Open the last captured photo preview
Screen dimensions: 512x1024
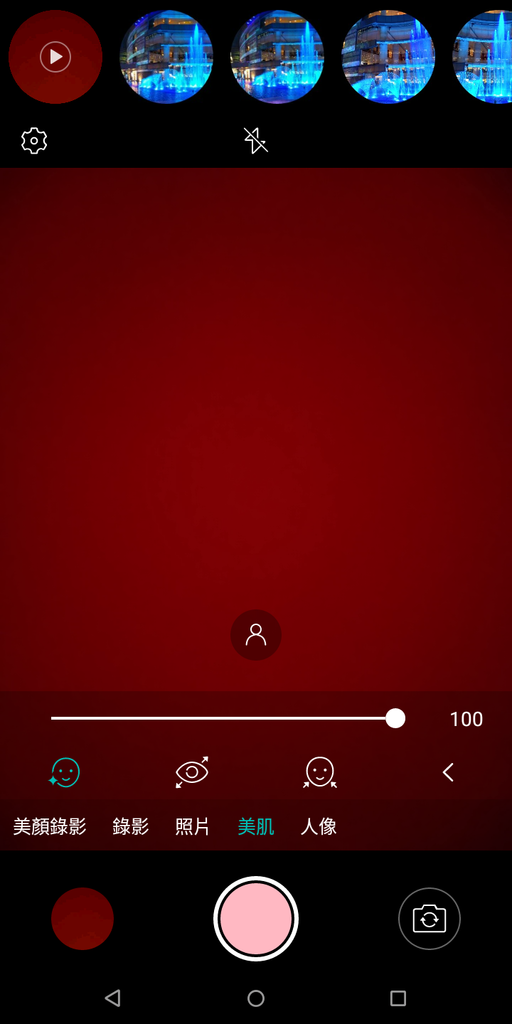pyautogui.click(x=82, y=919)
